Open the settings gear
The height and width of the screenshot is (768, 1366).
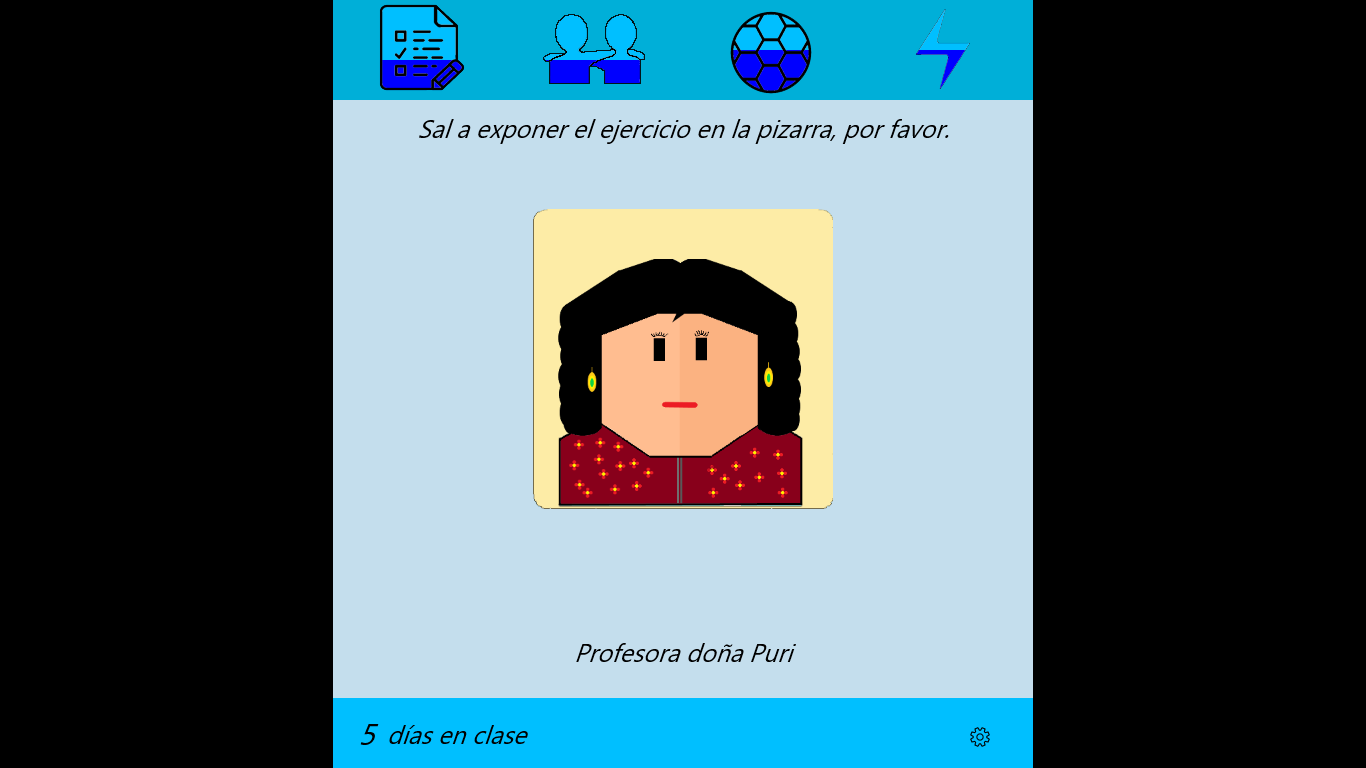[980, 737]
